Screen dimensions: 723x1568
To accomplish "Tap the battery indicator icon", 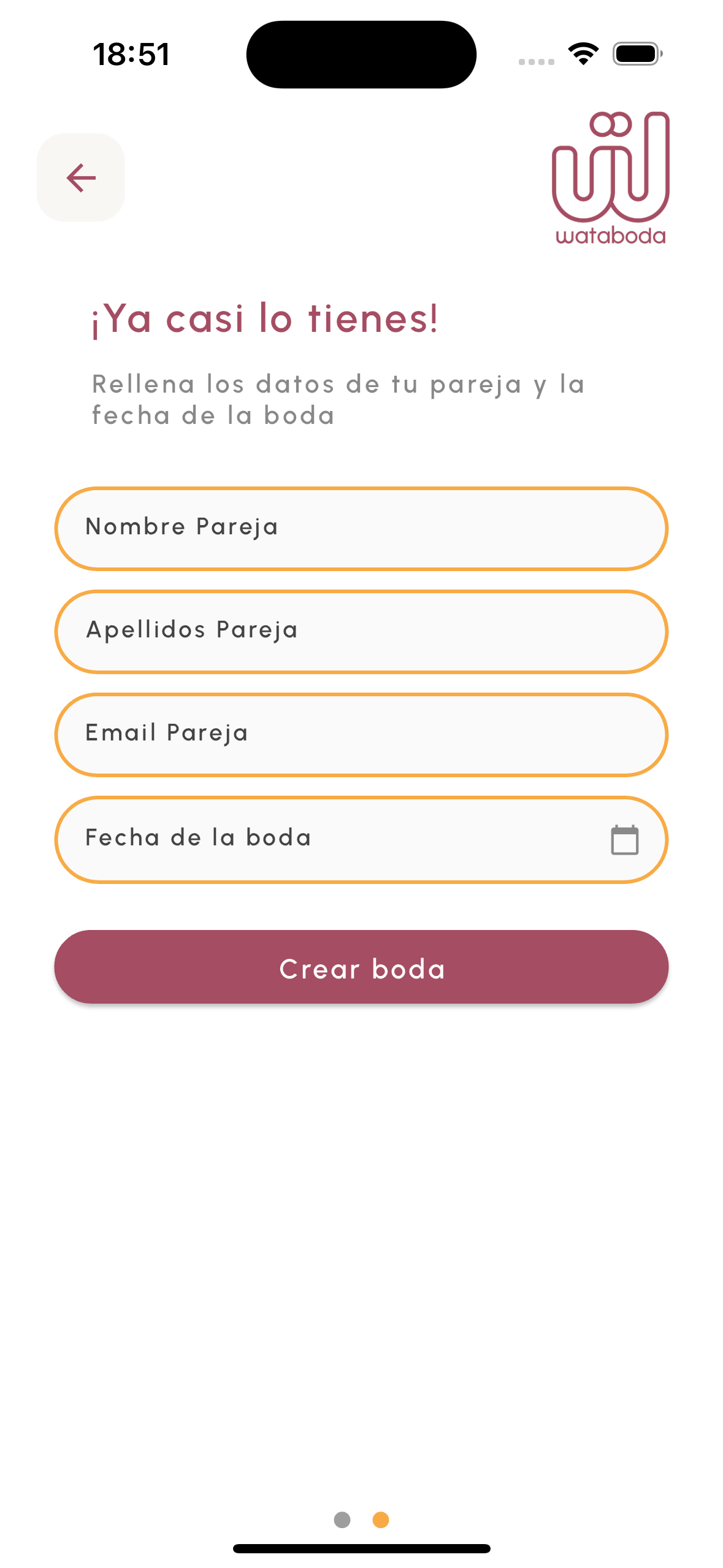I will (636, 54).
